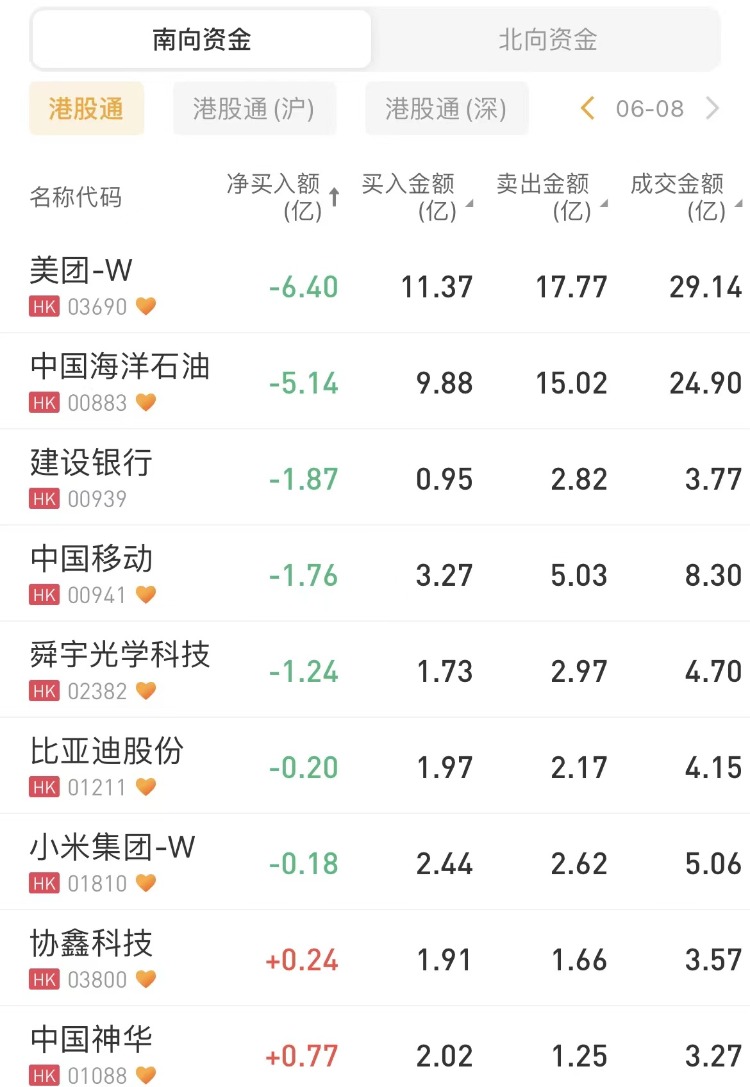This screenshot has width=750, height=1087.
Task: Filter by 港股通(深)
Action: 446,108
